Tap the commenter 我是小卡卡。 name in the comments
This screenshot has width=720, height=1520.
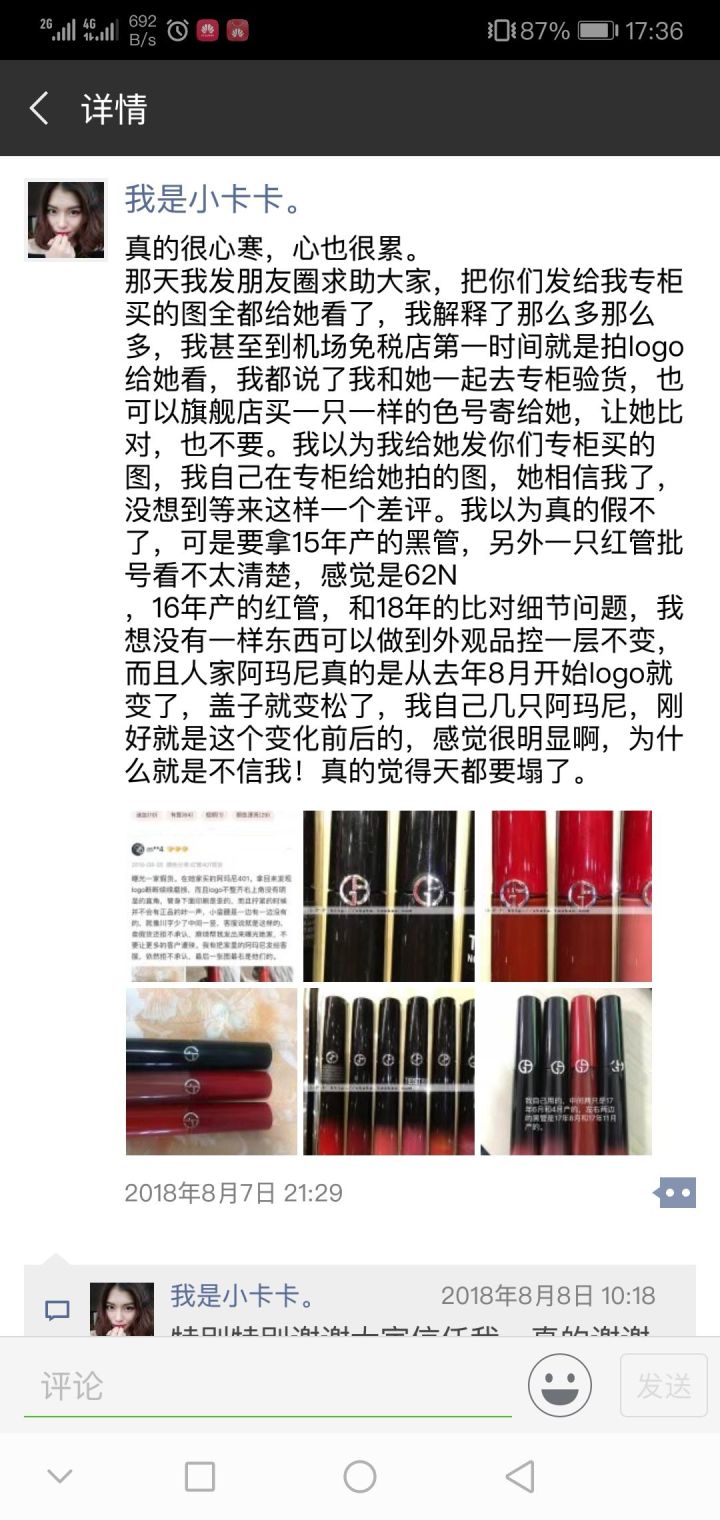pyautogui.click(x=243, y=1296)
